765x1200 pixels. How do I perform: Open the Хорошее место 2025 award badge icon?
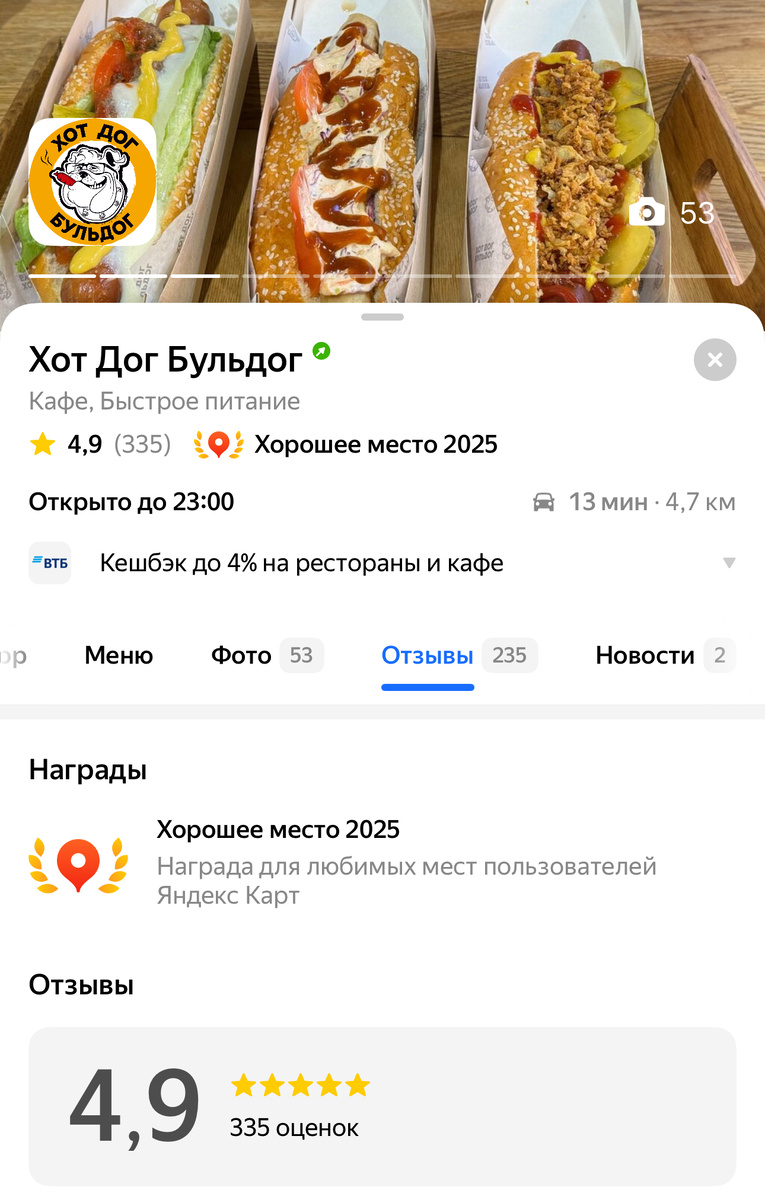(x=219, y=443)
